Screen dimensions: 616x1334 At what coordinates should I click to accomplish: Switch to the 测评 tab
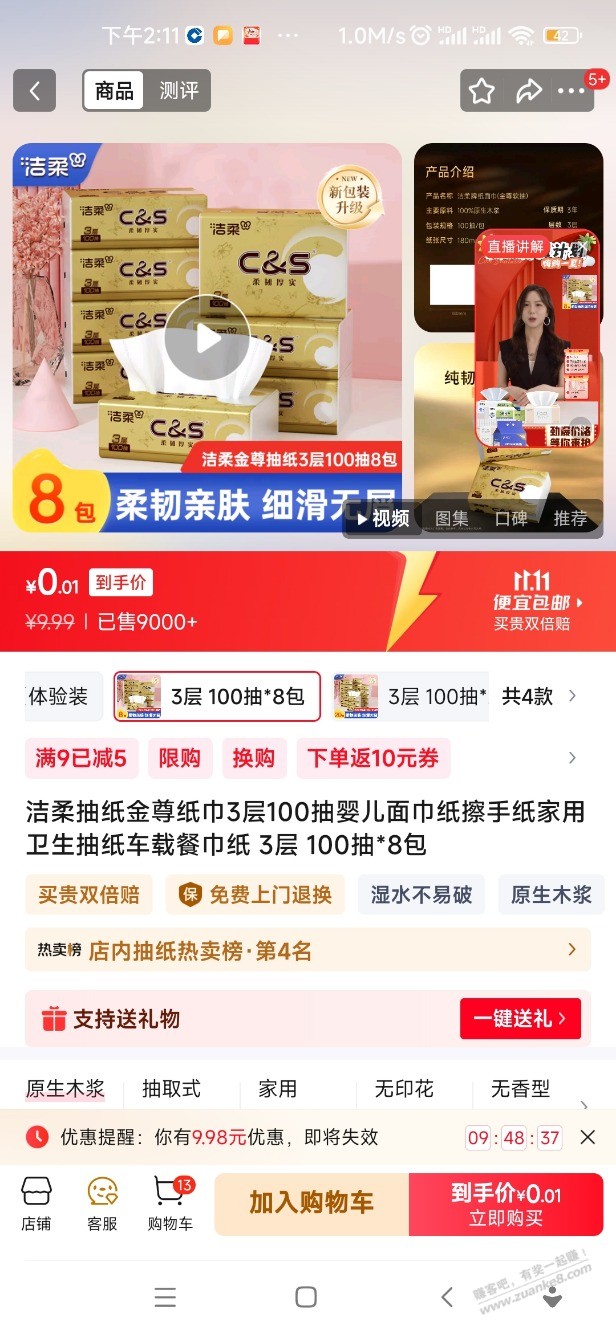coord(178,91)
